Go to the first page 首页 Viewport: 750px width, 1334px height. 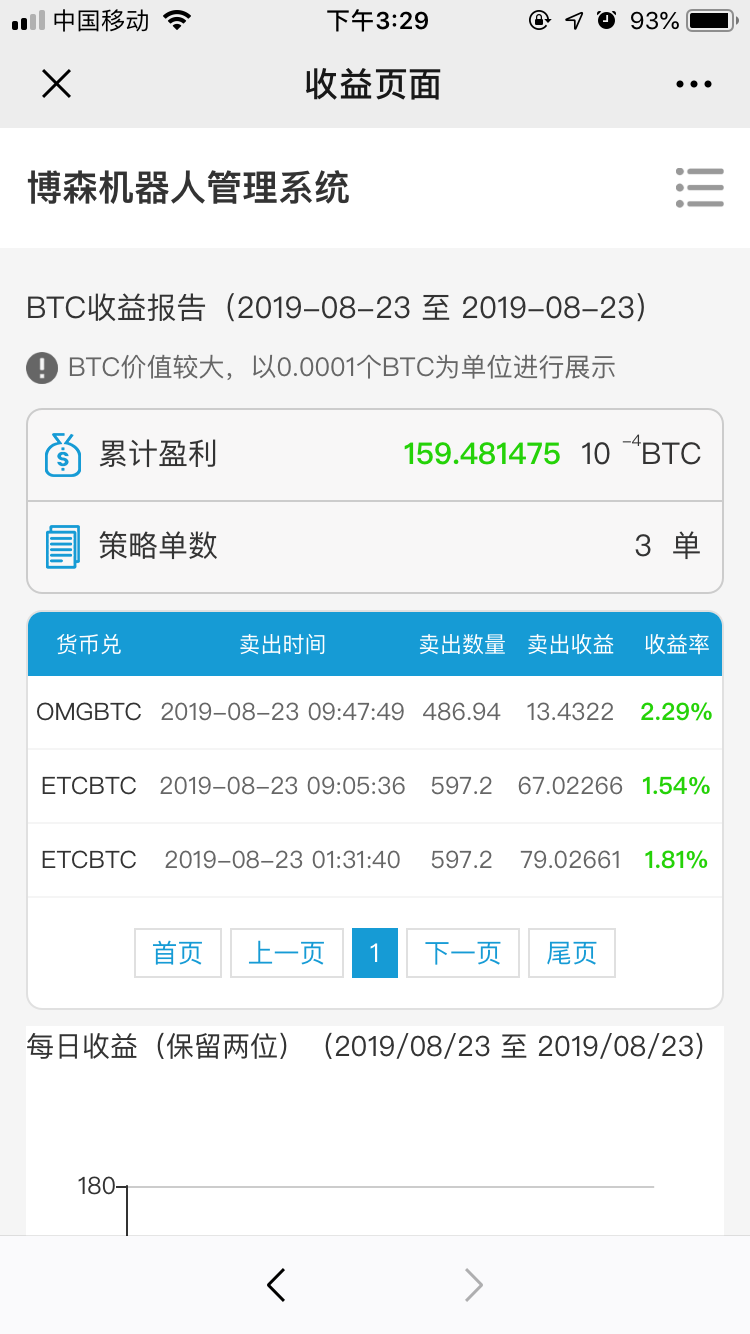pos(178,953)
